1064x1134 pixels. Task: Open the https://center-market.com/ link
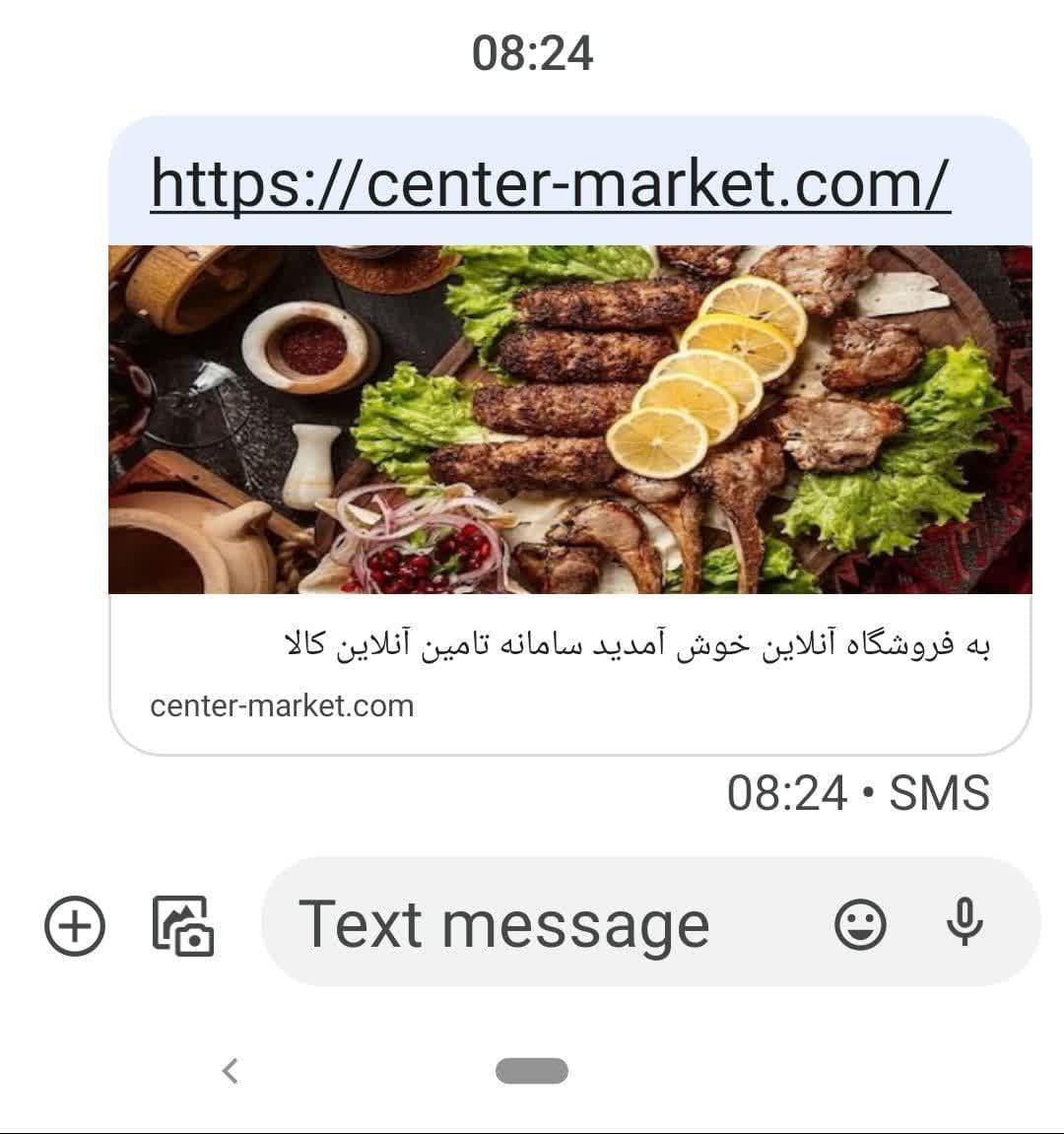550,182
